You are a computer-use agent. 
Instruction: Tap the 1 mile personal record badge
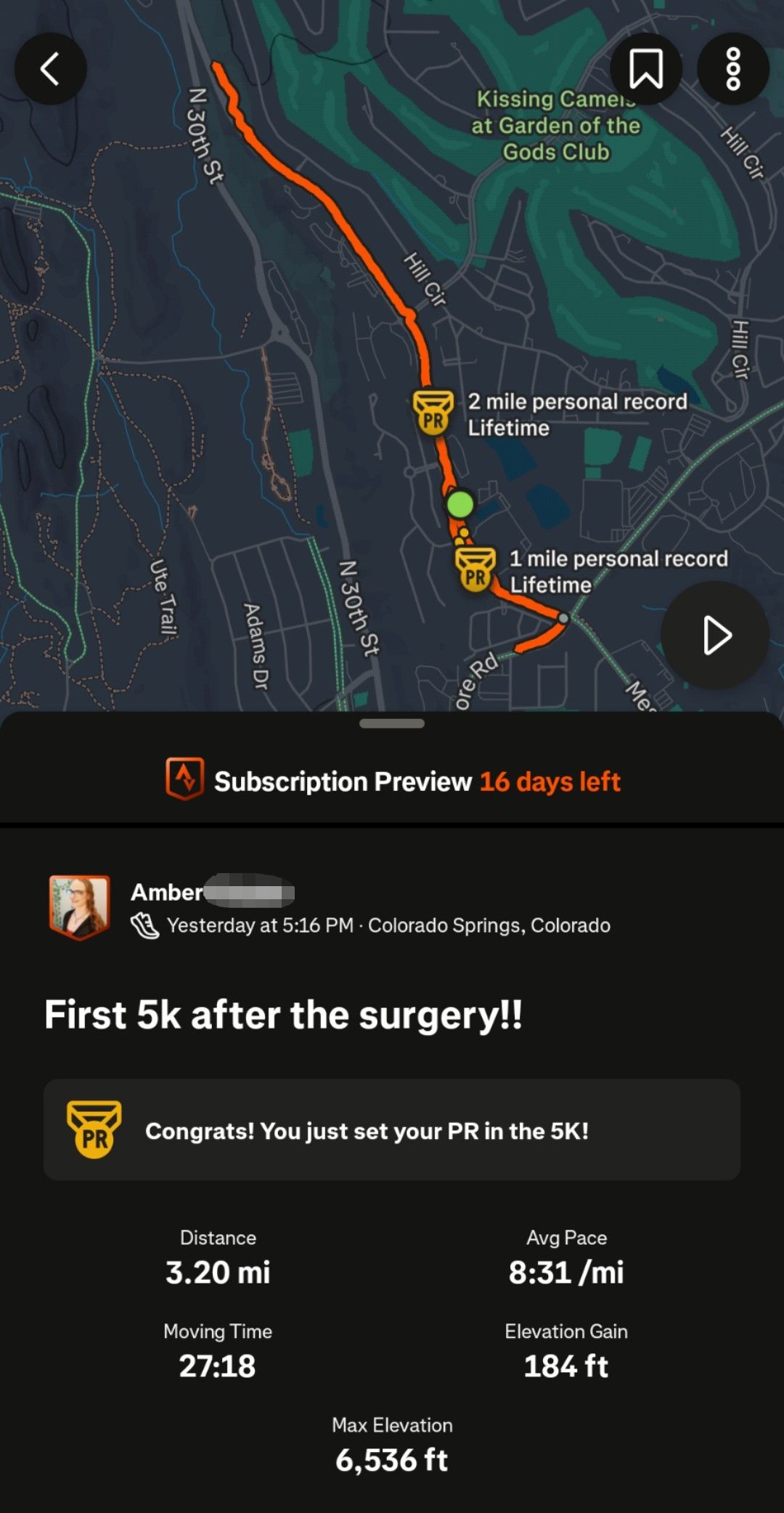click(475, 570)
